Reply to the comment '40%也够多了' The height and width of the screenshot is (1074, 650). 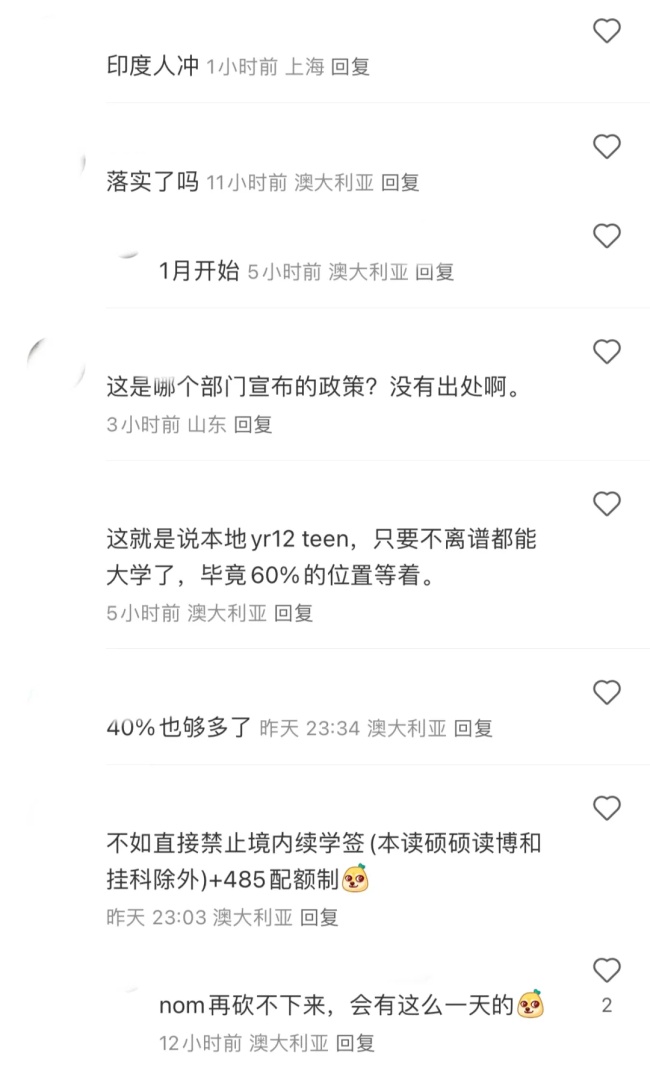474,728
